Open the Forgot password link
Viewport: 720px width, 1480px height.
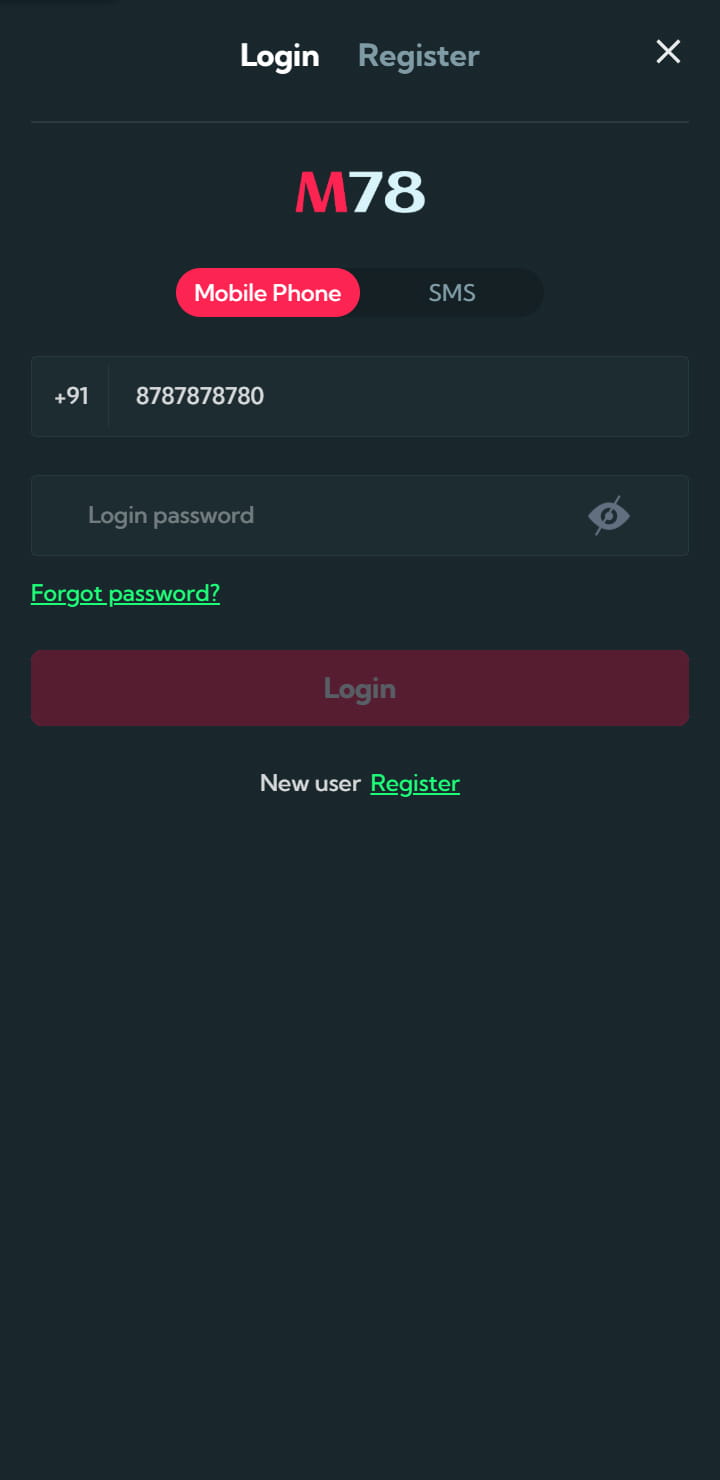[x=125, y=593]
